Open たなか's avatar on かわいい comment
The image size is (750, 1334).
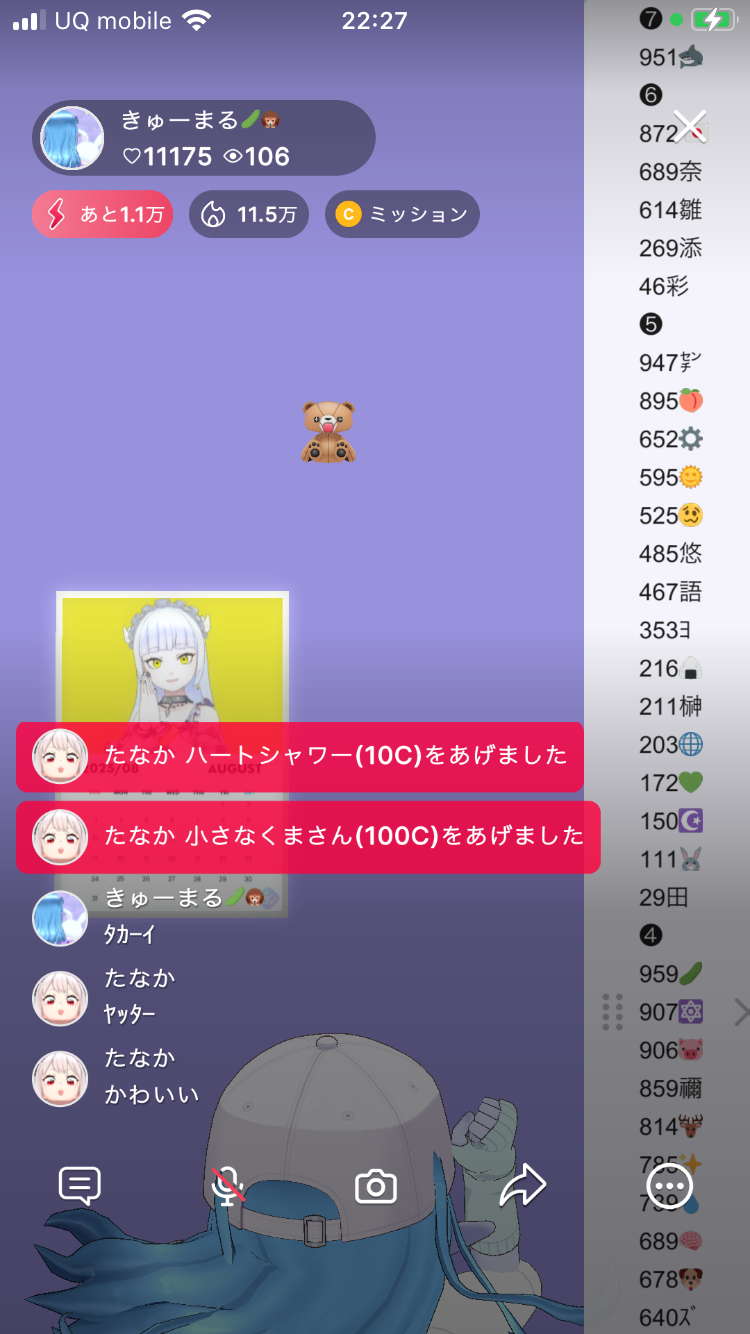60,1078
